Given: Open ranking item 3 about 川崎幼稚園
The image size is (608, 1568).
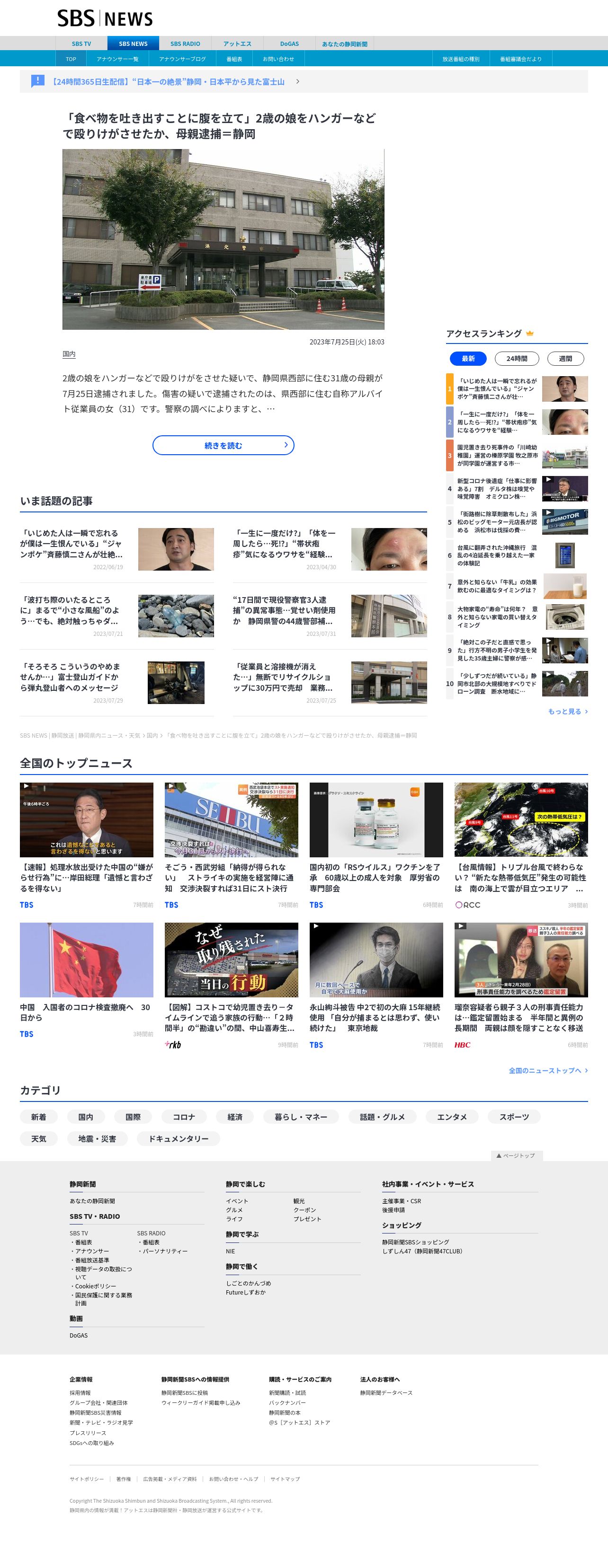Looking at the screenshot, I should 497,455.
